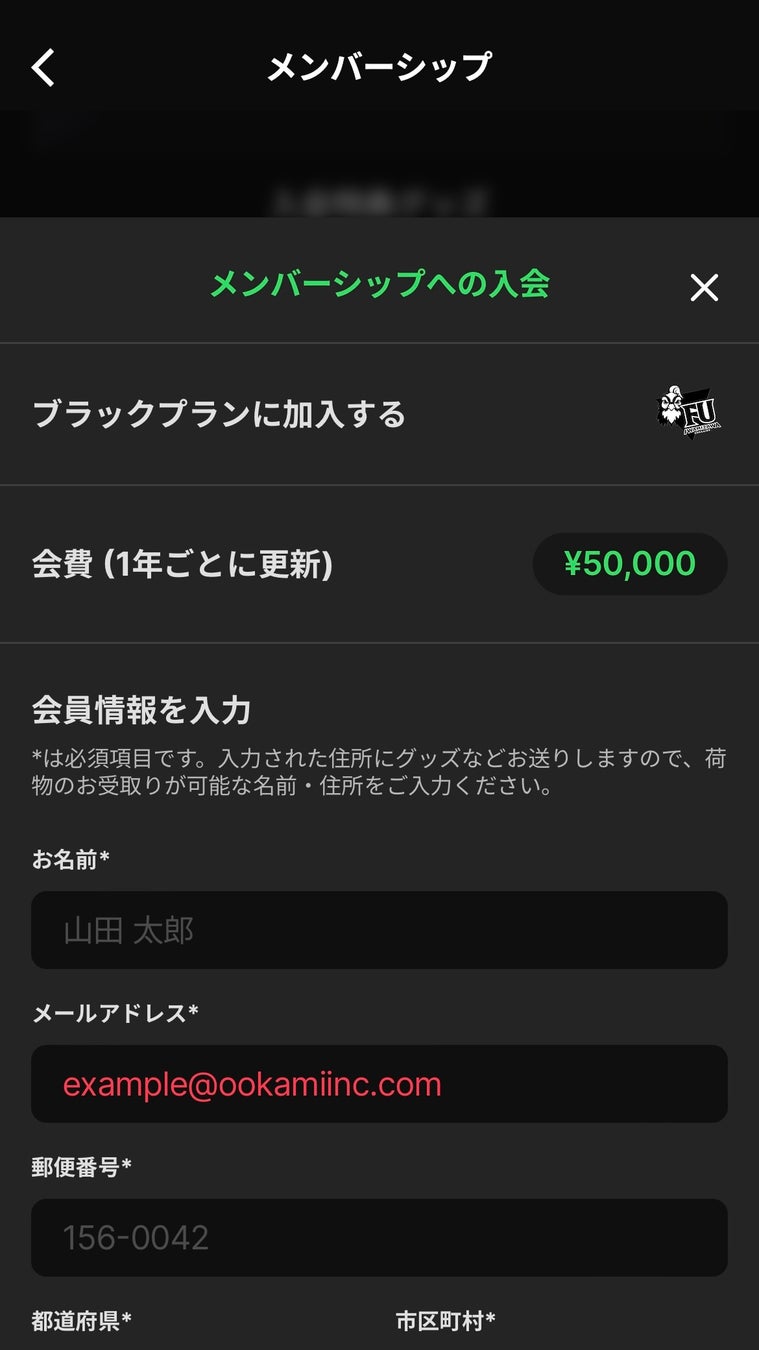Close the メンバーシップへの入会 sheet
This screenshot has height=1350, width=759.
[704, 288]
